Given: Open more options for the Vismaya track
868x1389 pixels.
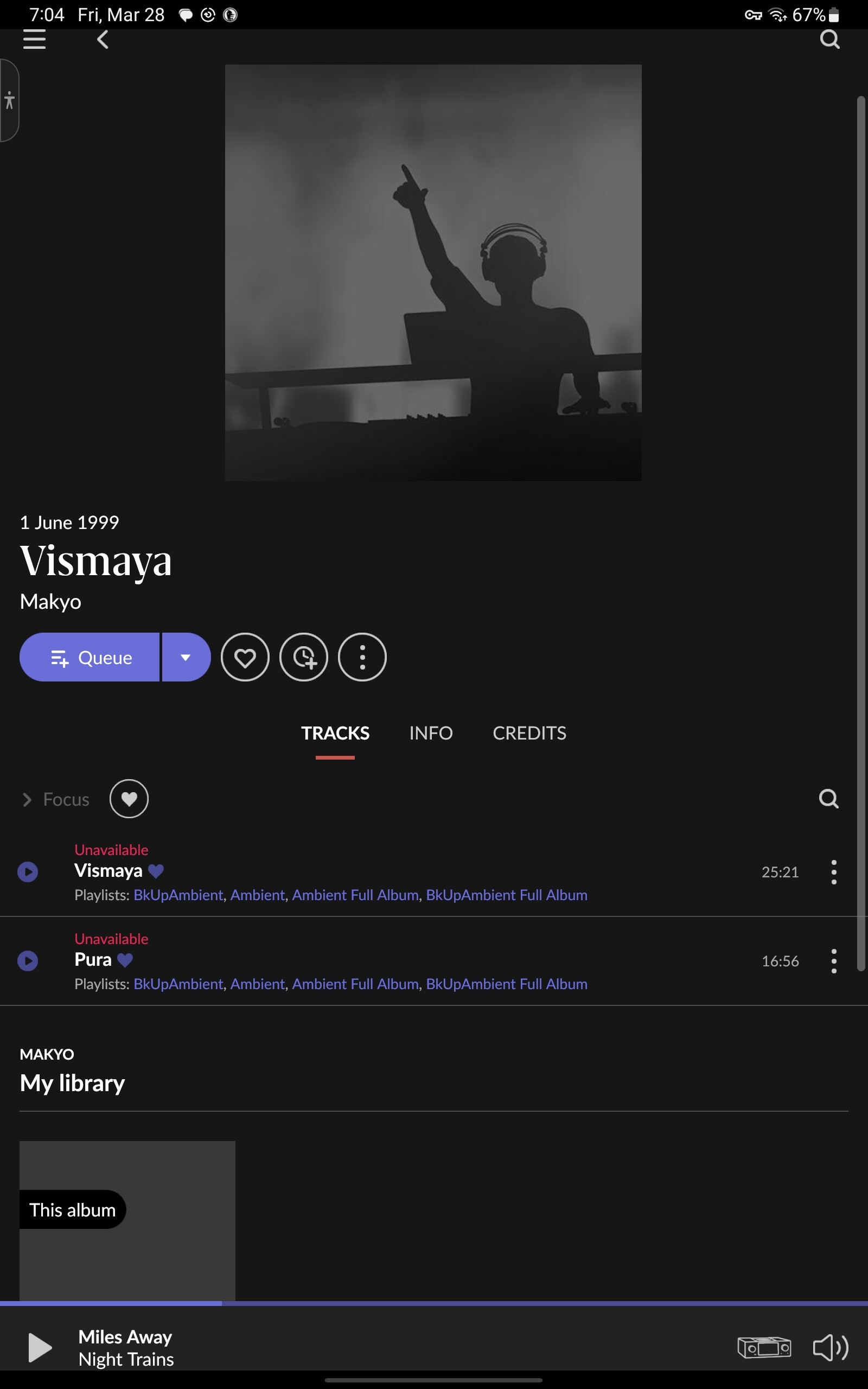Looking at the screenshot, I should (x=834, y=872).
